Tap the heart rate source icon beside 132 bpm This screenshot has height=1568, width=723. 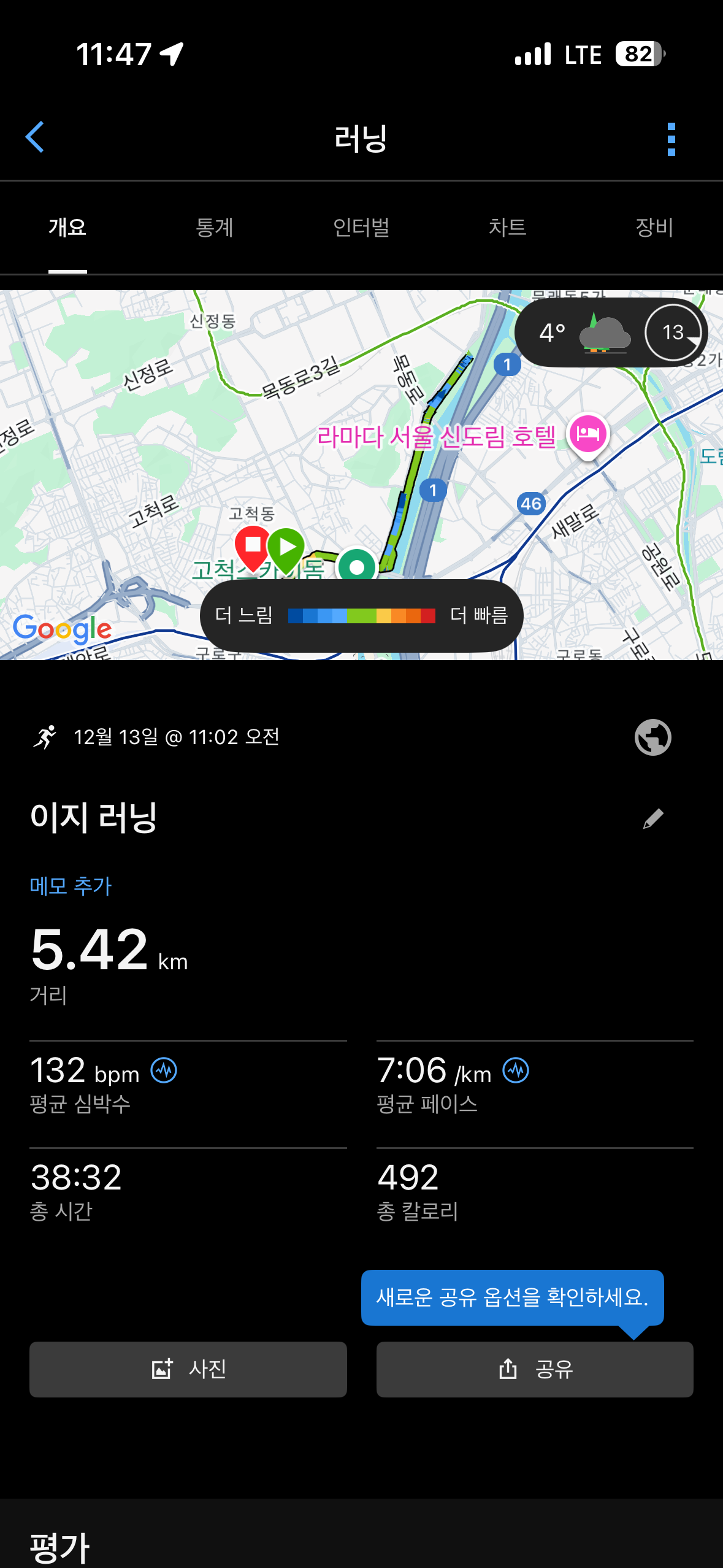pos(162,1070)
